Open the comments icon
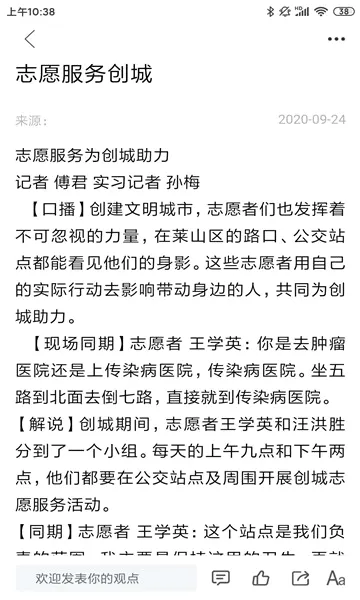This screenshot has width=360, height=600. coord(221,578)
